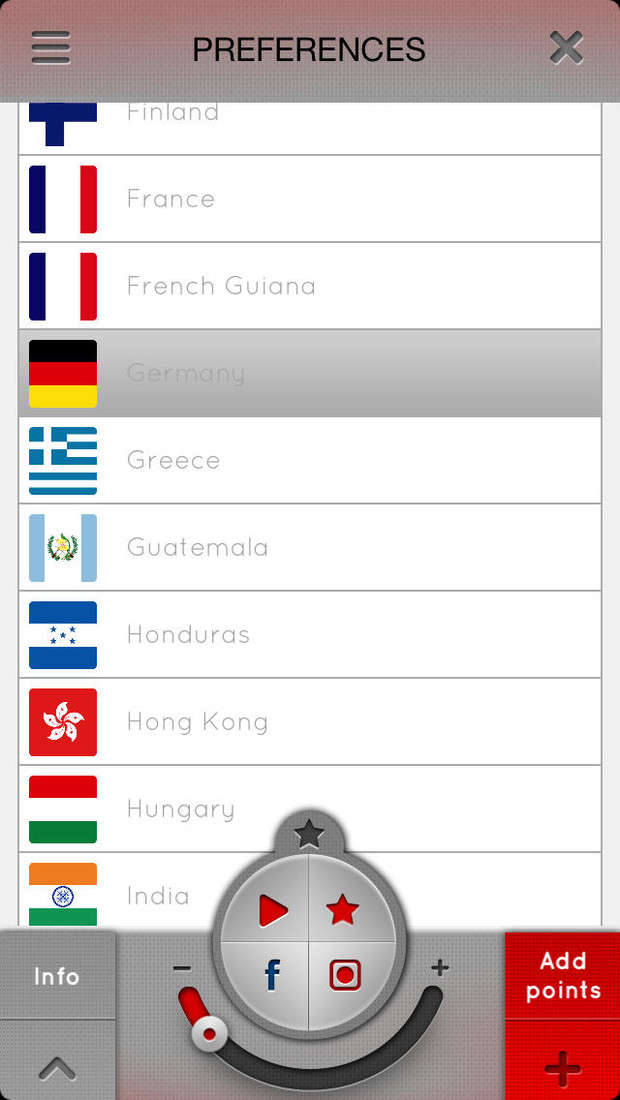This screenshot has height=1100, width=620.
Task: Select Hong Kong
Action: tap(310, 722)
